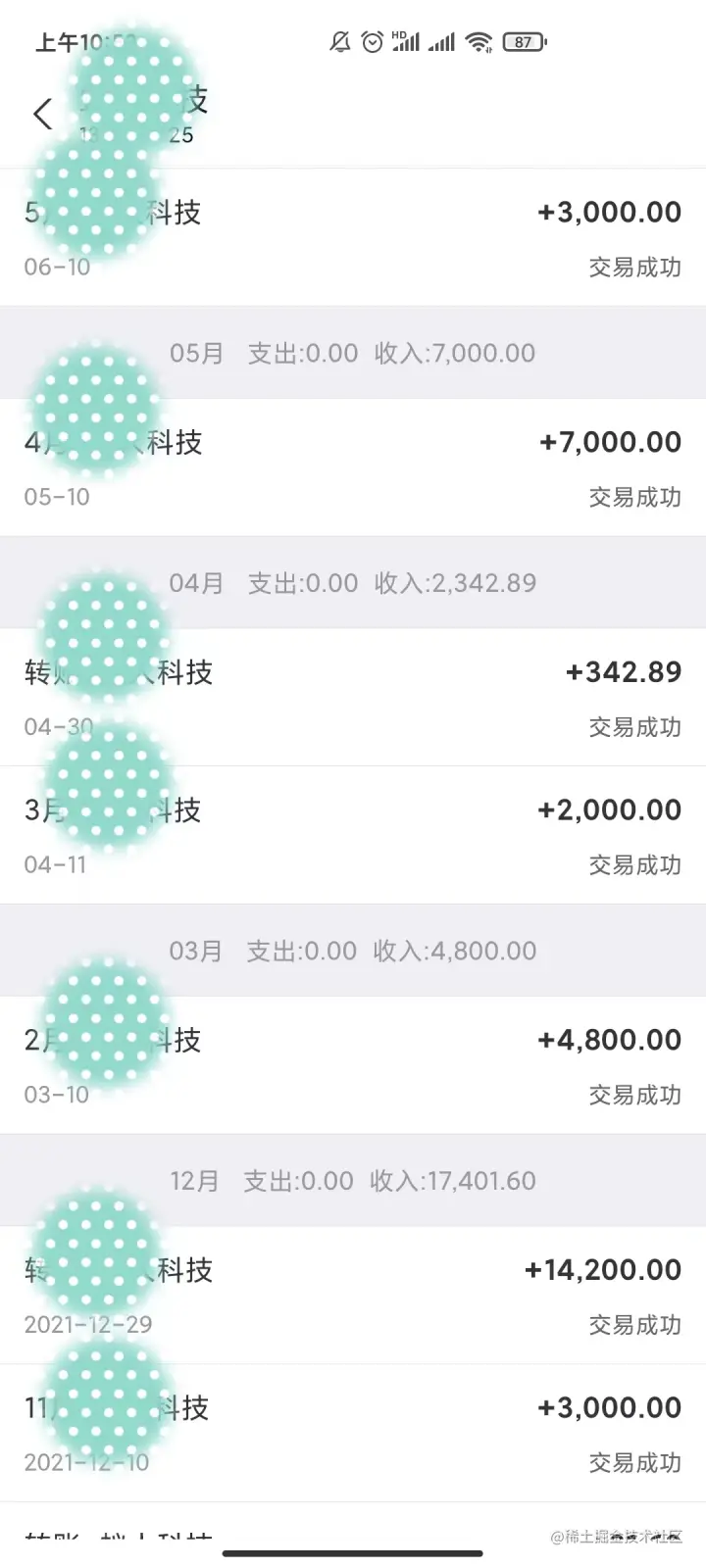Image resolution: width=706 pixels, height=1568 pixels.
Task: Open the +3,000.00 transaction dated 06-10
Action: 353,237
